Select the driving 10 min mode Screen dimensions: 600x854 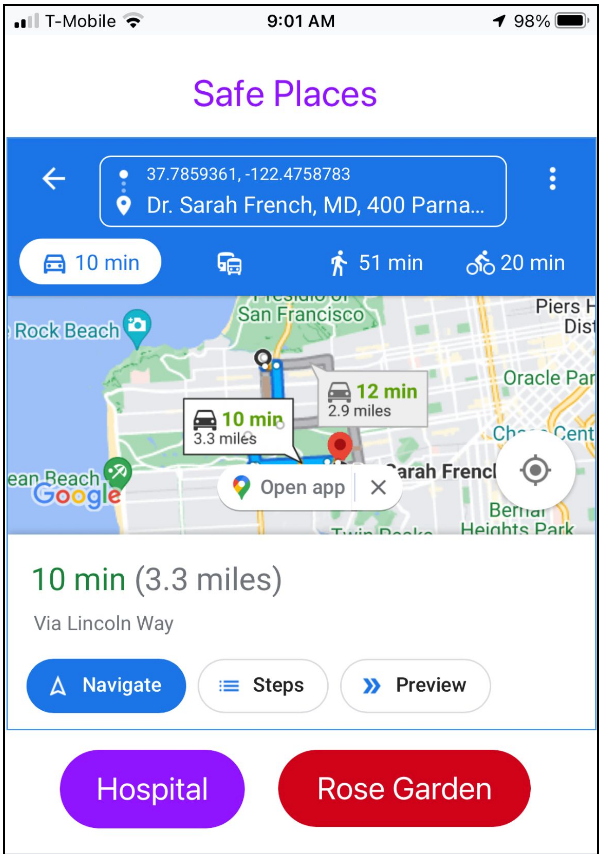click(90, 263)
